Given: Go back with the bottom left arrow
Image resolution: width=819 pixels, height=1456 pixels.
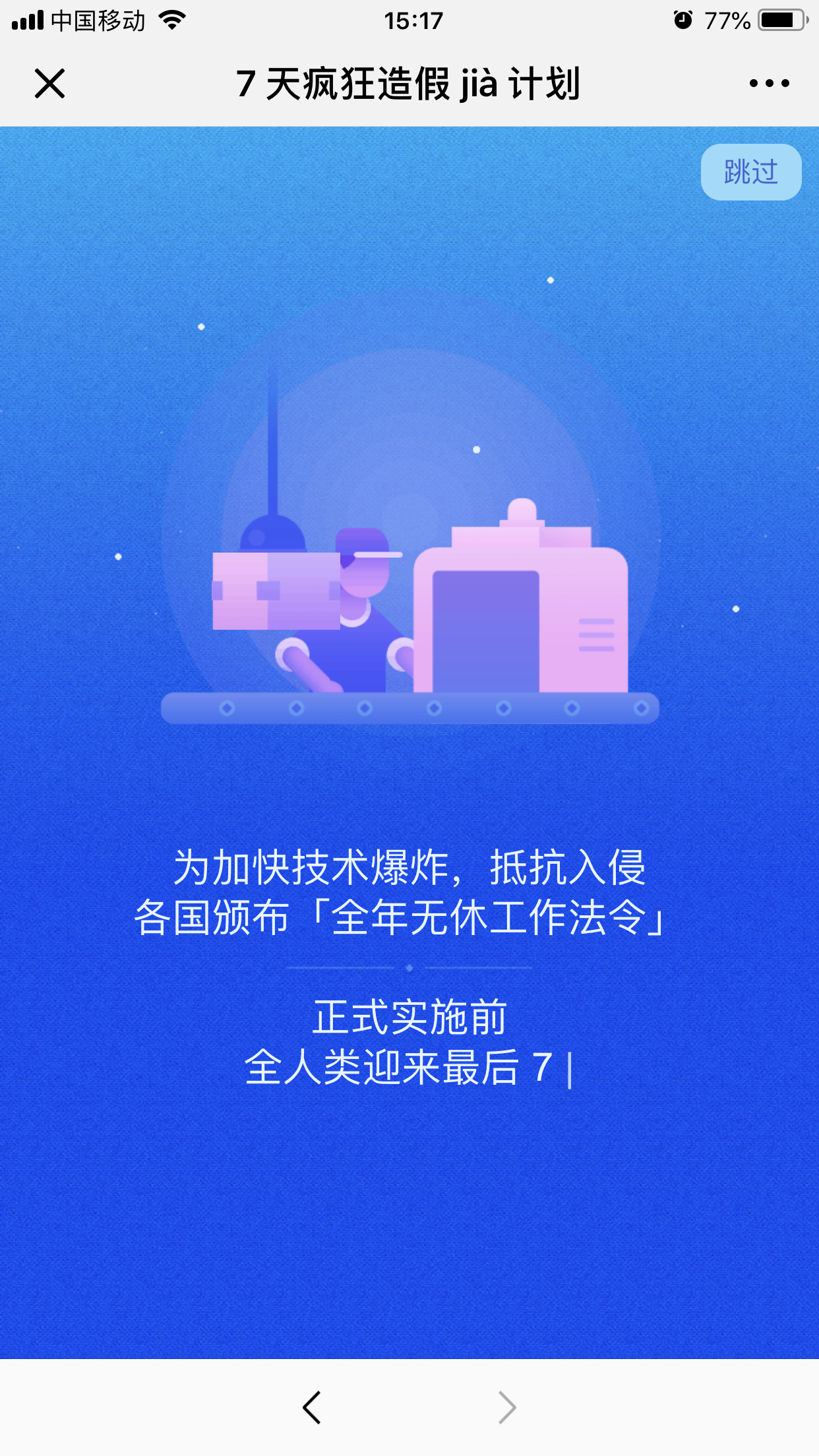Looking at the screenshot, I should click(312, 1407).
